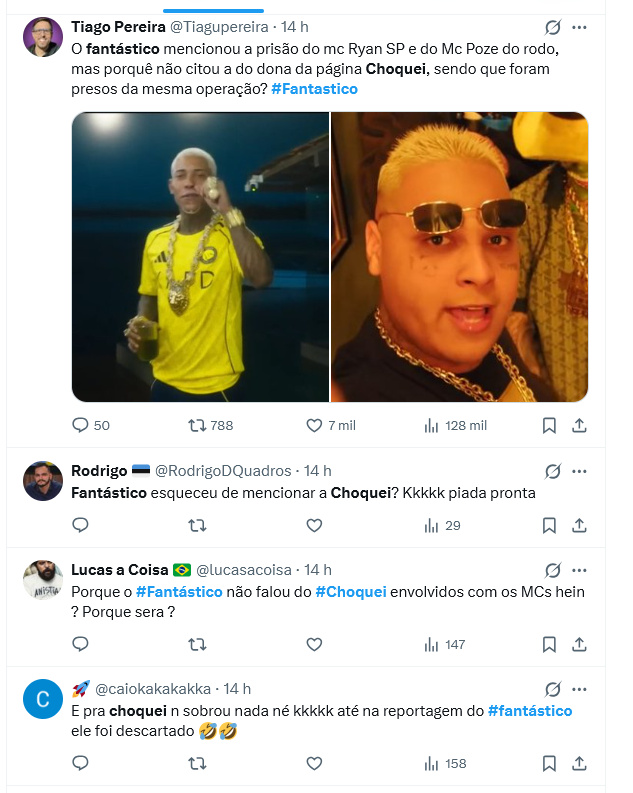Like the post from @caiokakakakka
The width and height of the screenshot is (633, 793).
(x=314, y=763)
